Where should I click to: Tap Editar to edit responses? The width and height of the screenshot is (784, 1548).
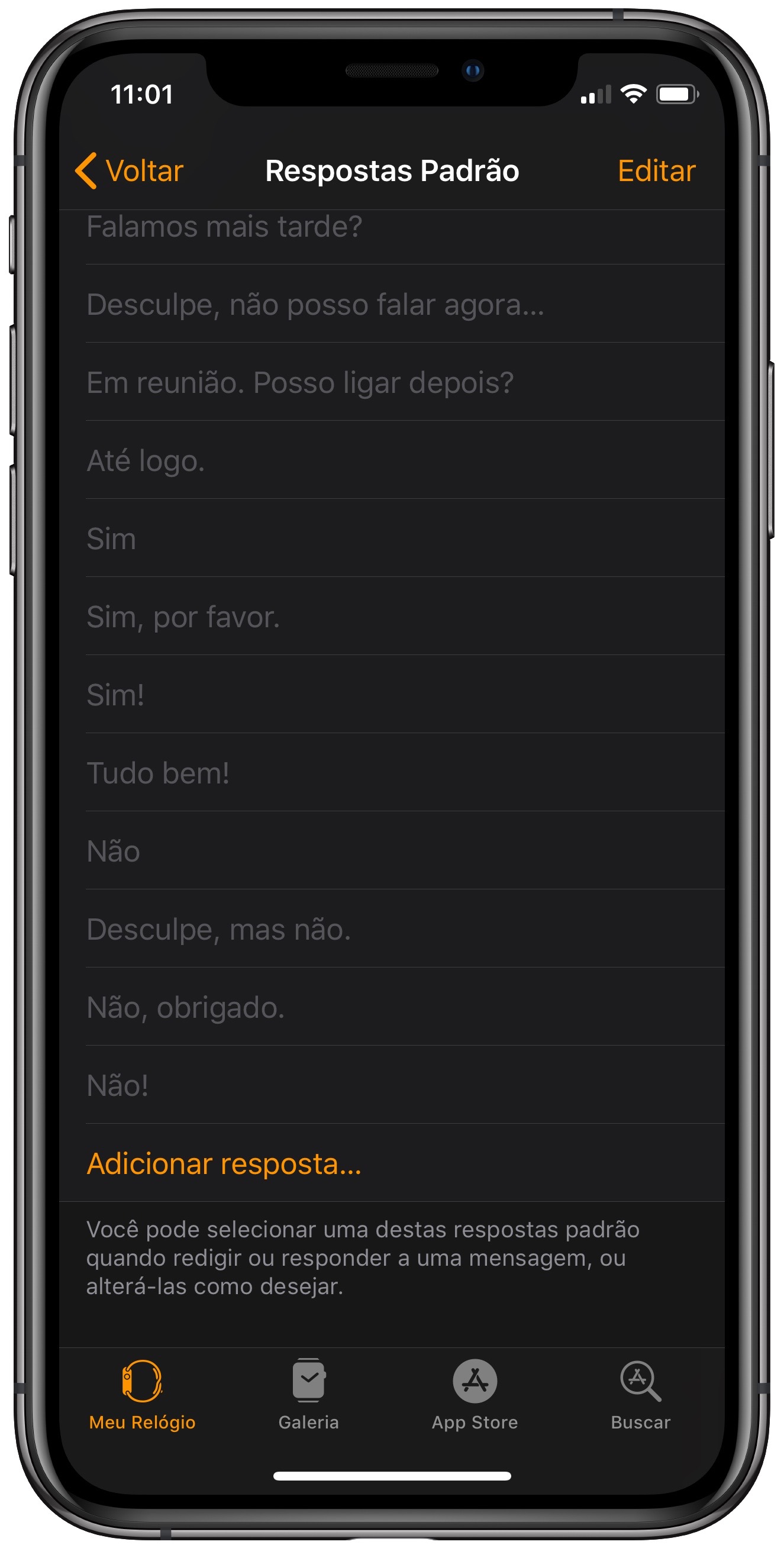[x=656, y=170]
